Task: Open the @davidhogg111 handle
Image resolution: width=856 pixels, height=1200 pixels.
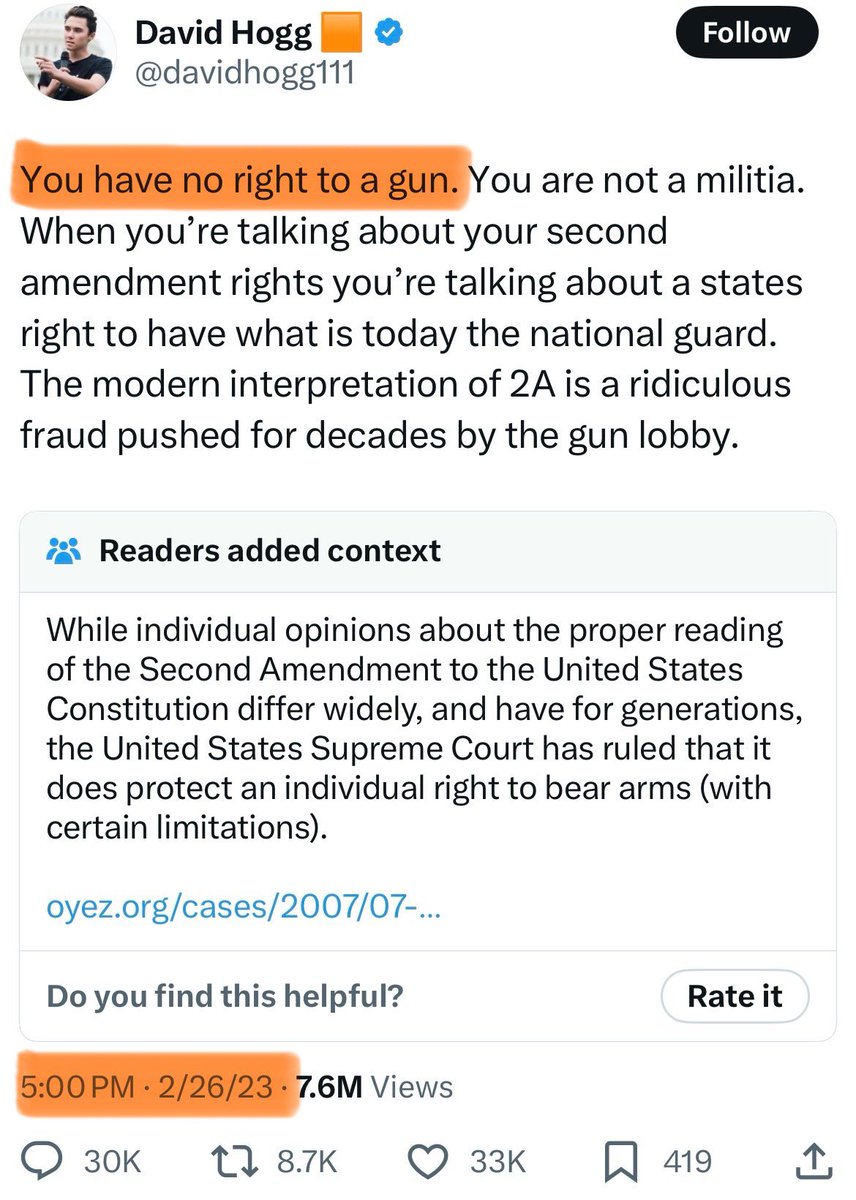Action: tap(245, 72)
